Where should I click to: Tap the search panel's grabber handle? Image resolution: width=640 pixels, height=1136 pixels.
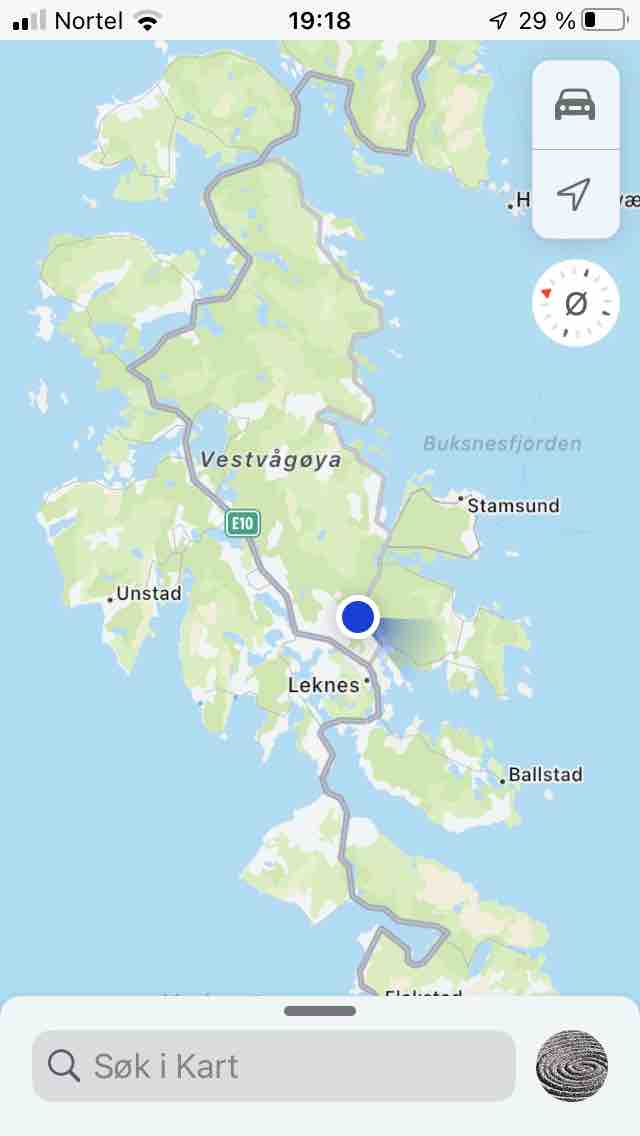pyautogui.click(x=320, y=1011)
